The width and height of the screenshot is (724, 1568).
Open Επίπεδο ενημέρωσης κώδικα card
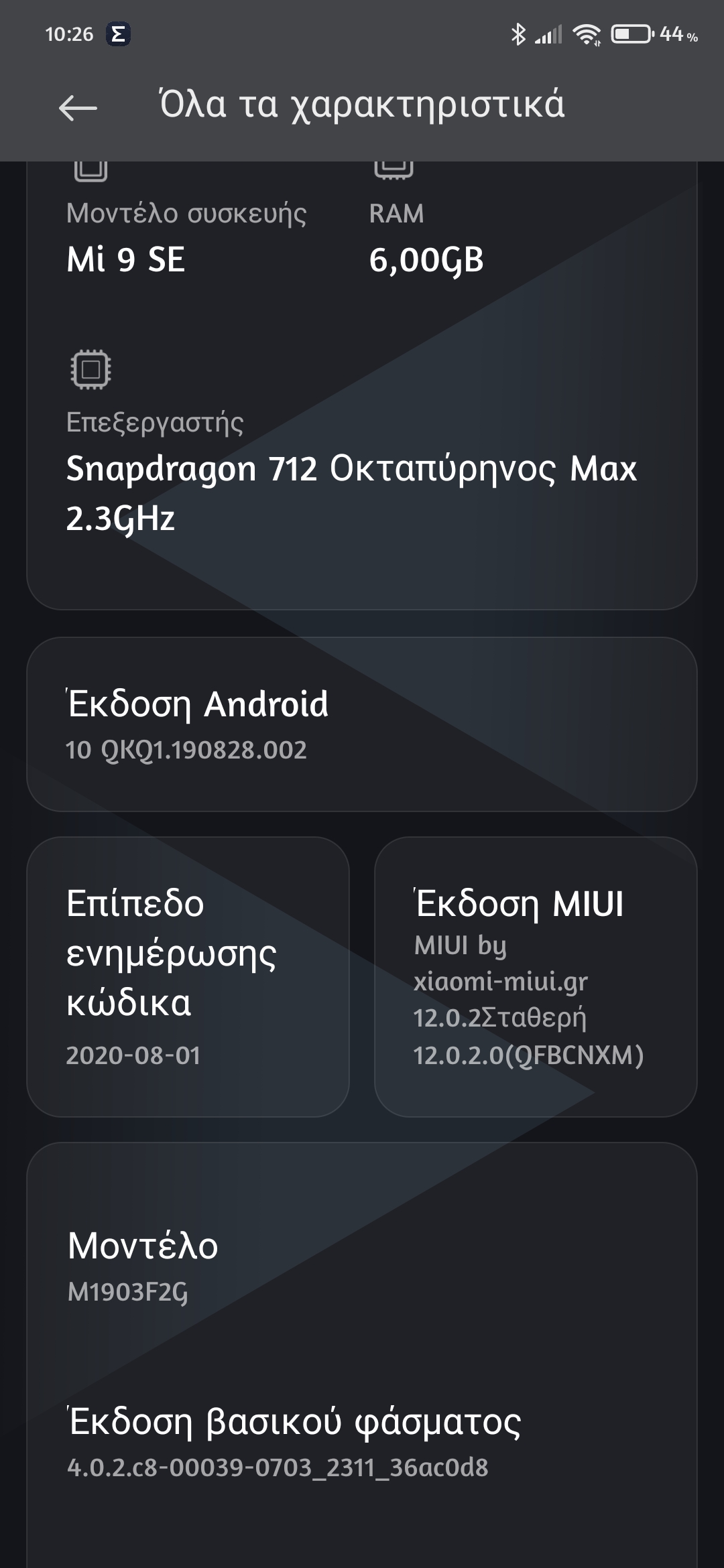pos(188,976)
